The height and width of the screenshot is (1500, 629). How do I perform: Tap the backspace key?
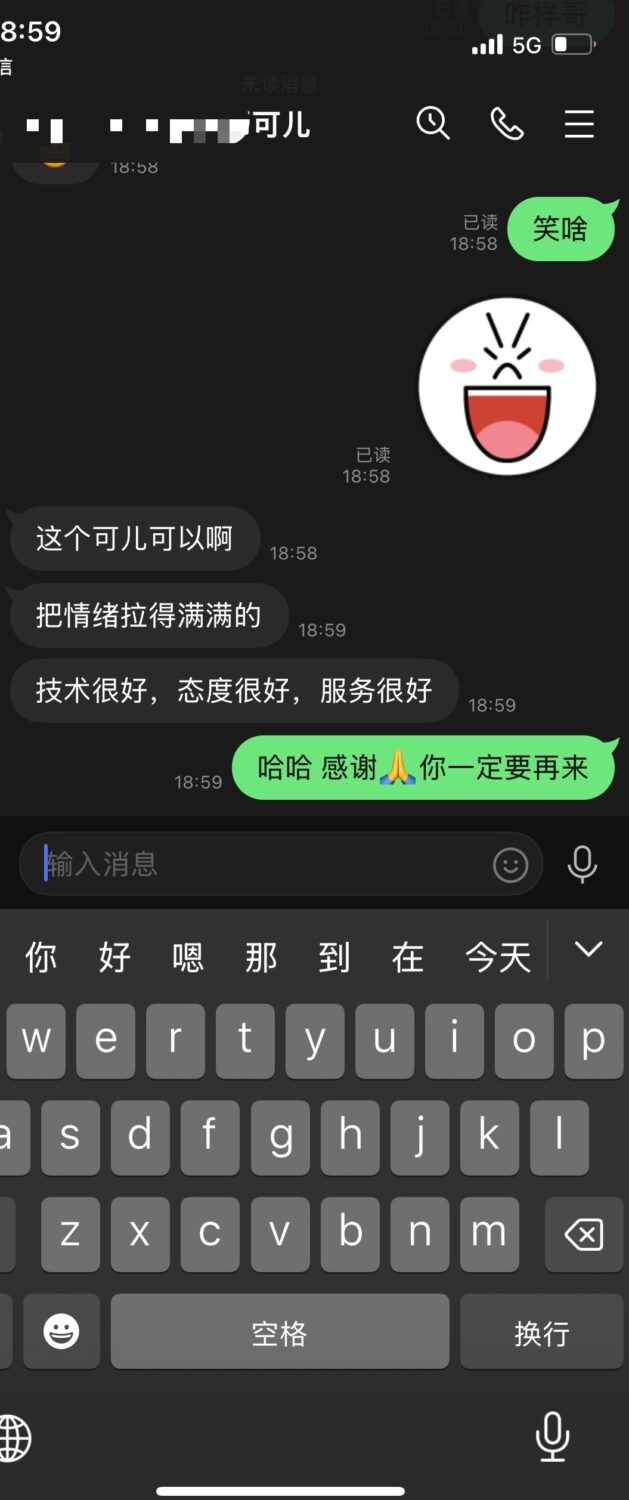[584, 1235]
